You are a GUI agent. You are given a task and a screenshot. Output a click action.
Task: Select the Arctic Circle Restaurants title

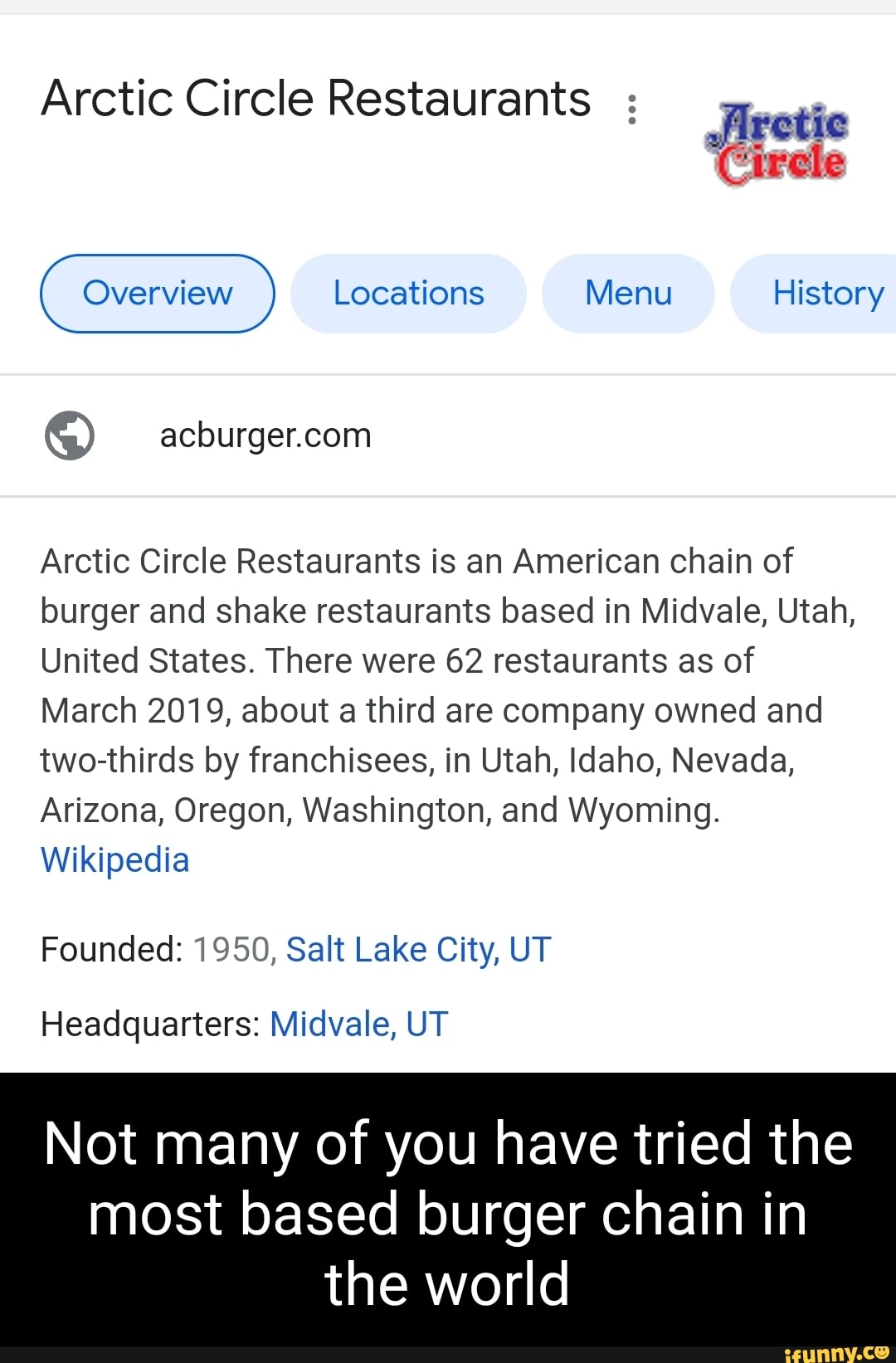coord(315,98)
